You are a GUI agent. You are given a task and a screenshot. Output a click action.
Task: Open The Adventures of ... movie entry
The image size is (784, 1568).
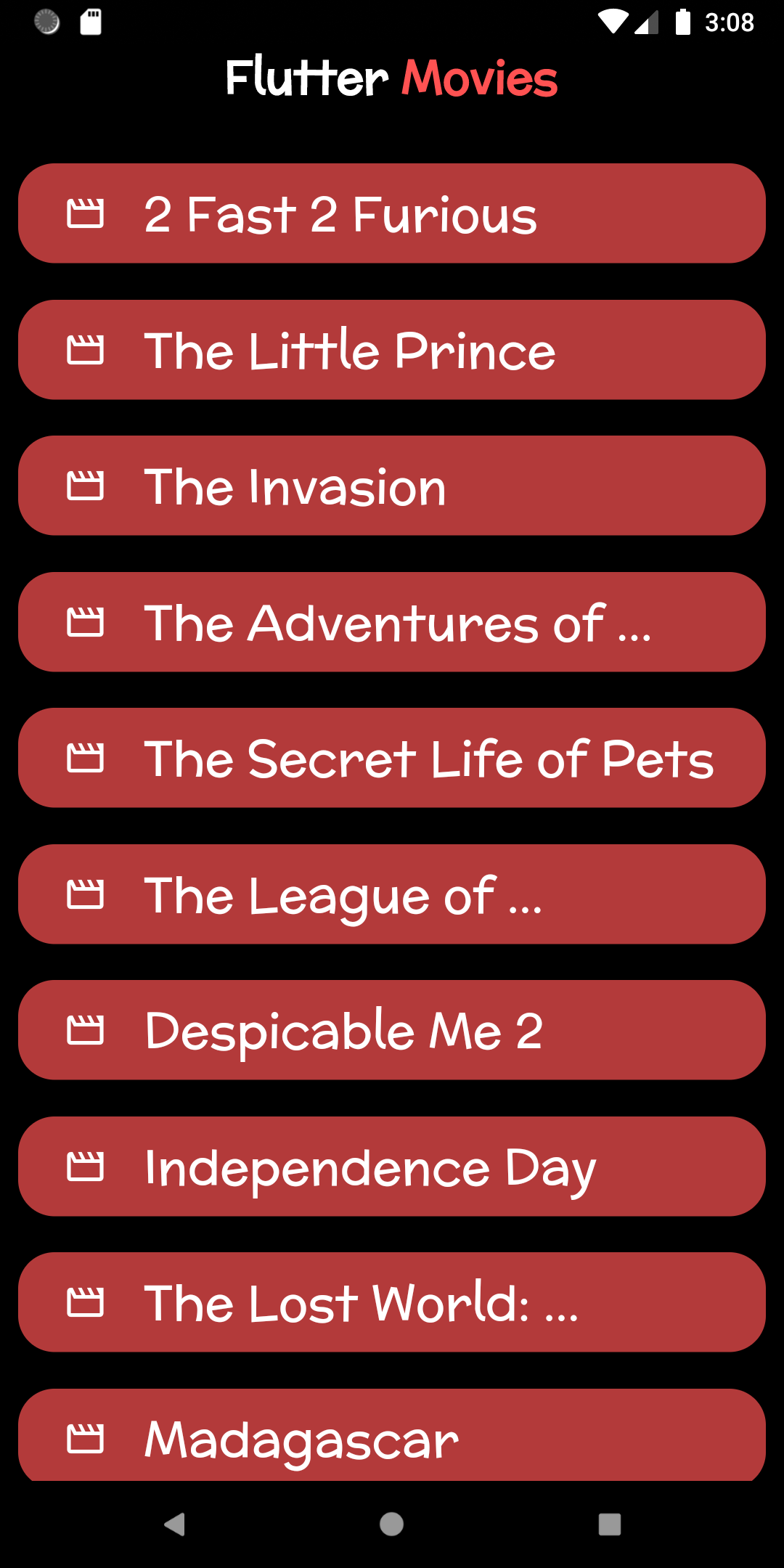pos(392,622)
